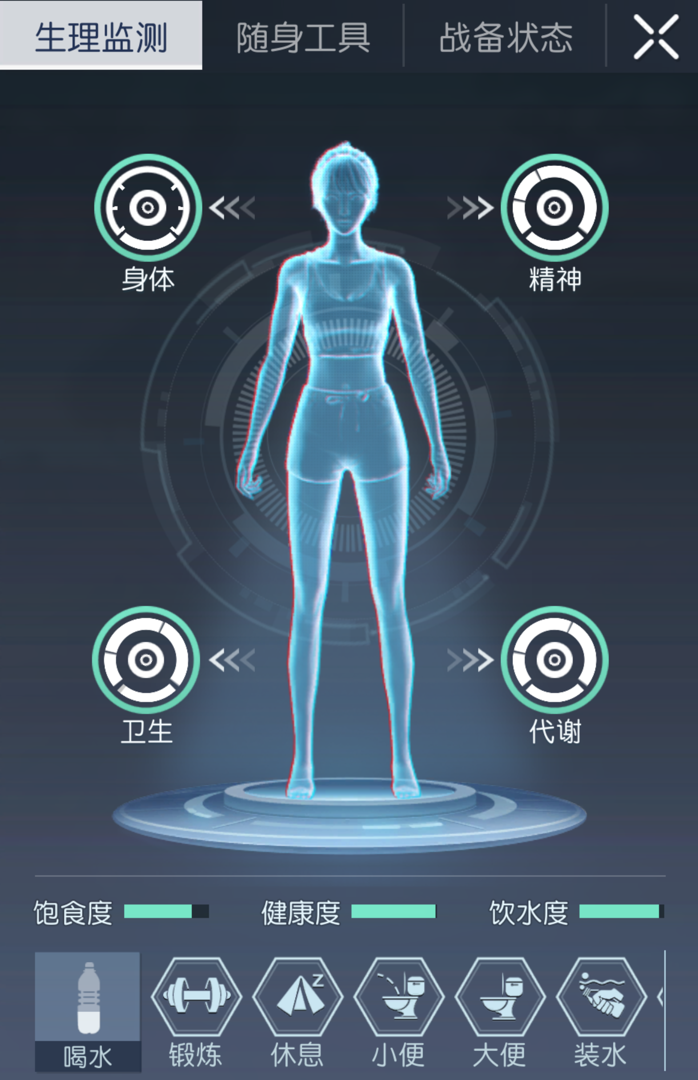Viewport: 698px width, 1080px height.
Task: Open the 卫生 status indicator
Action: (x=147, y=660)
